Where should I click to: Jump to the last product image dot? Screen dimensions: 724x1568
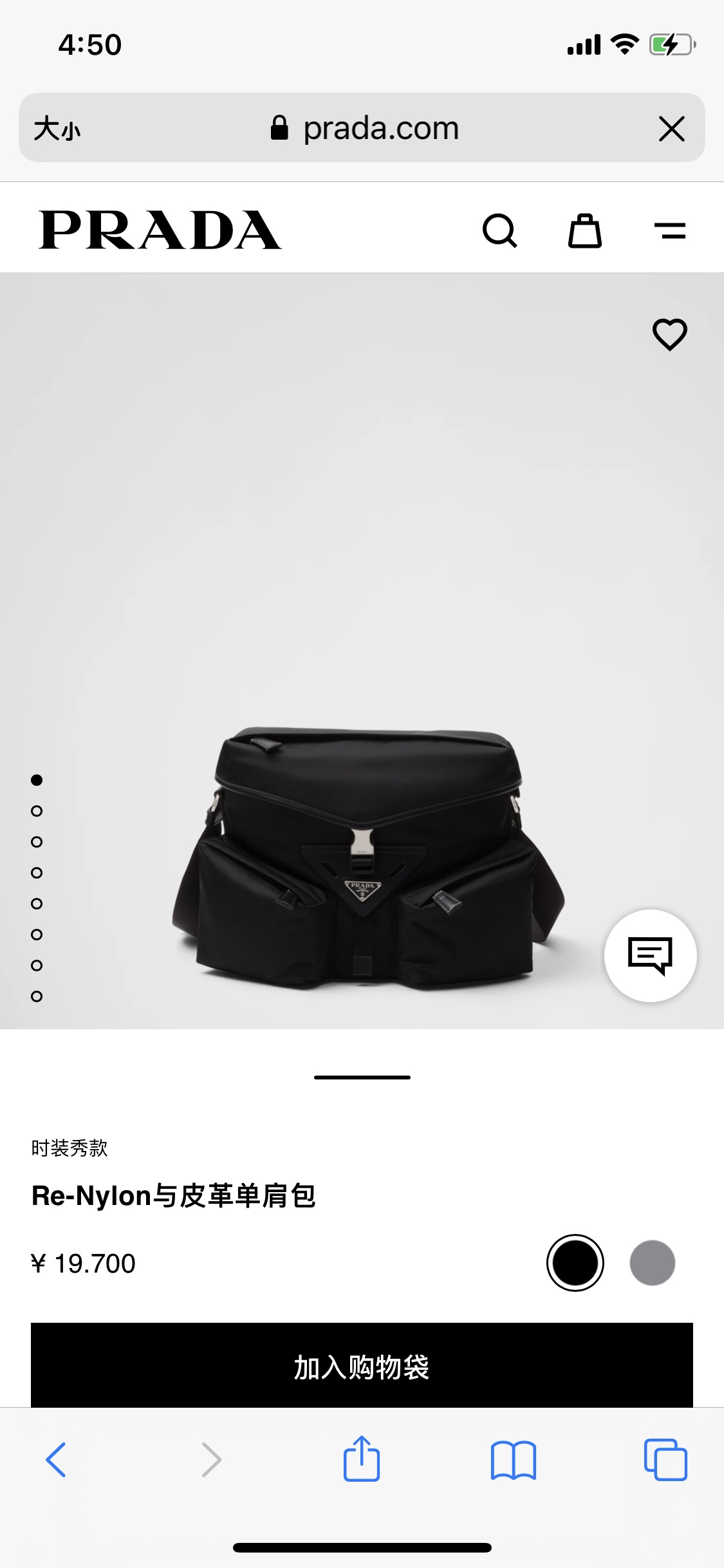click(x=37, y=996)
